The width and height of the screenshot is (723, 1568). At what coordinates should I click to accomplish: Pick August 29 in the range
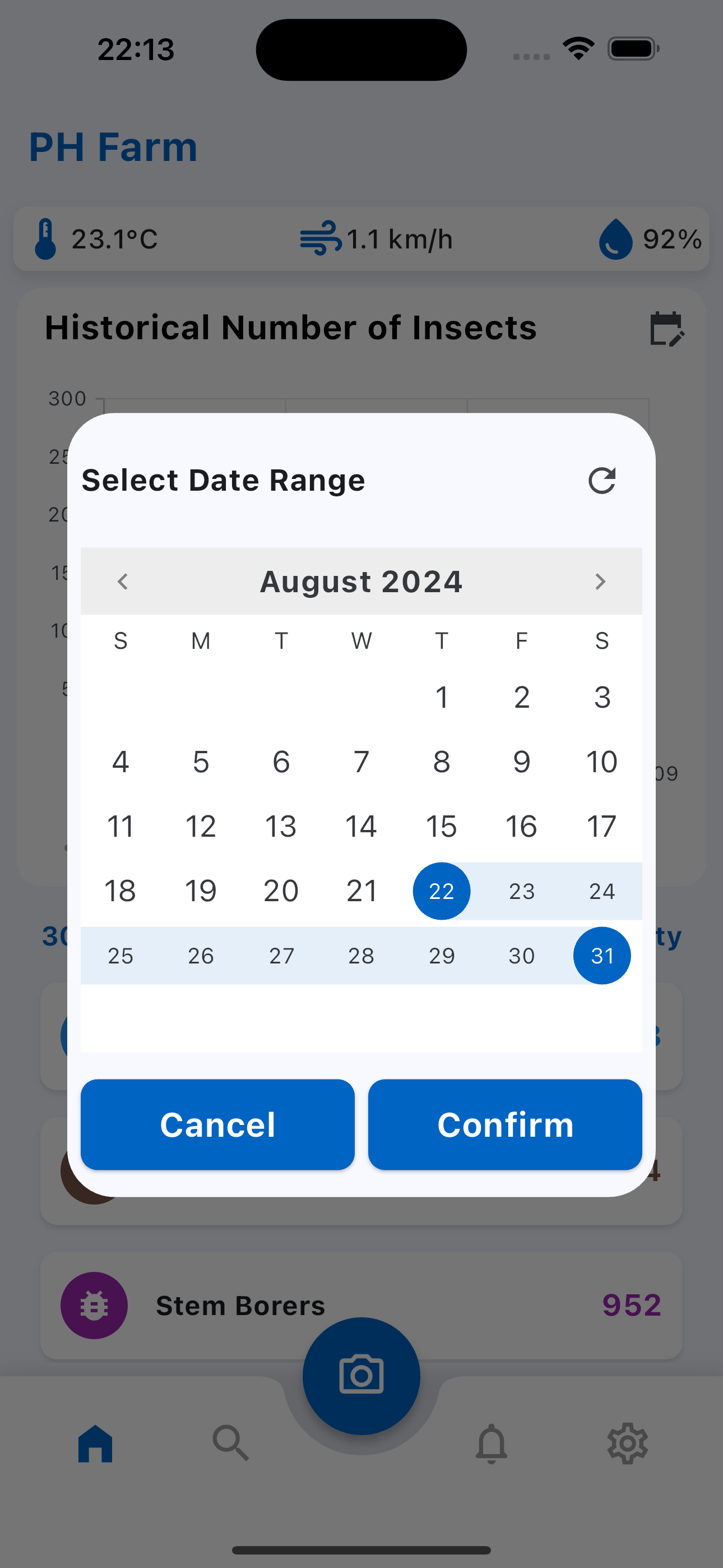coord(441,955)
